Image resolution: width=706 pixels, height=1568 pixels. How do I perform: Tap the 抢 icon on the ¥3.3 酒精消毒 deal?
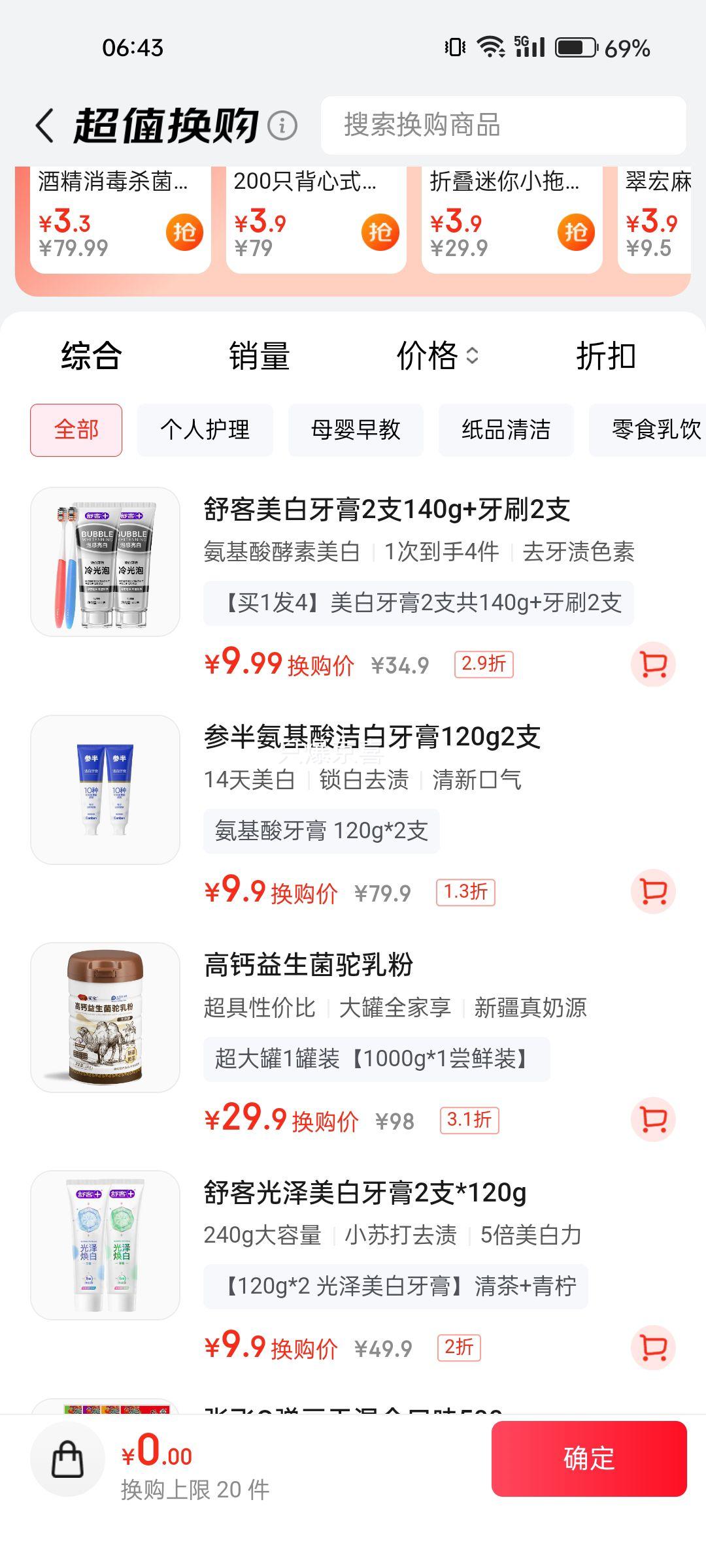(x=184, y=232)
